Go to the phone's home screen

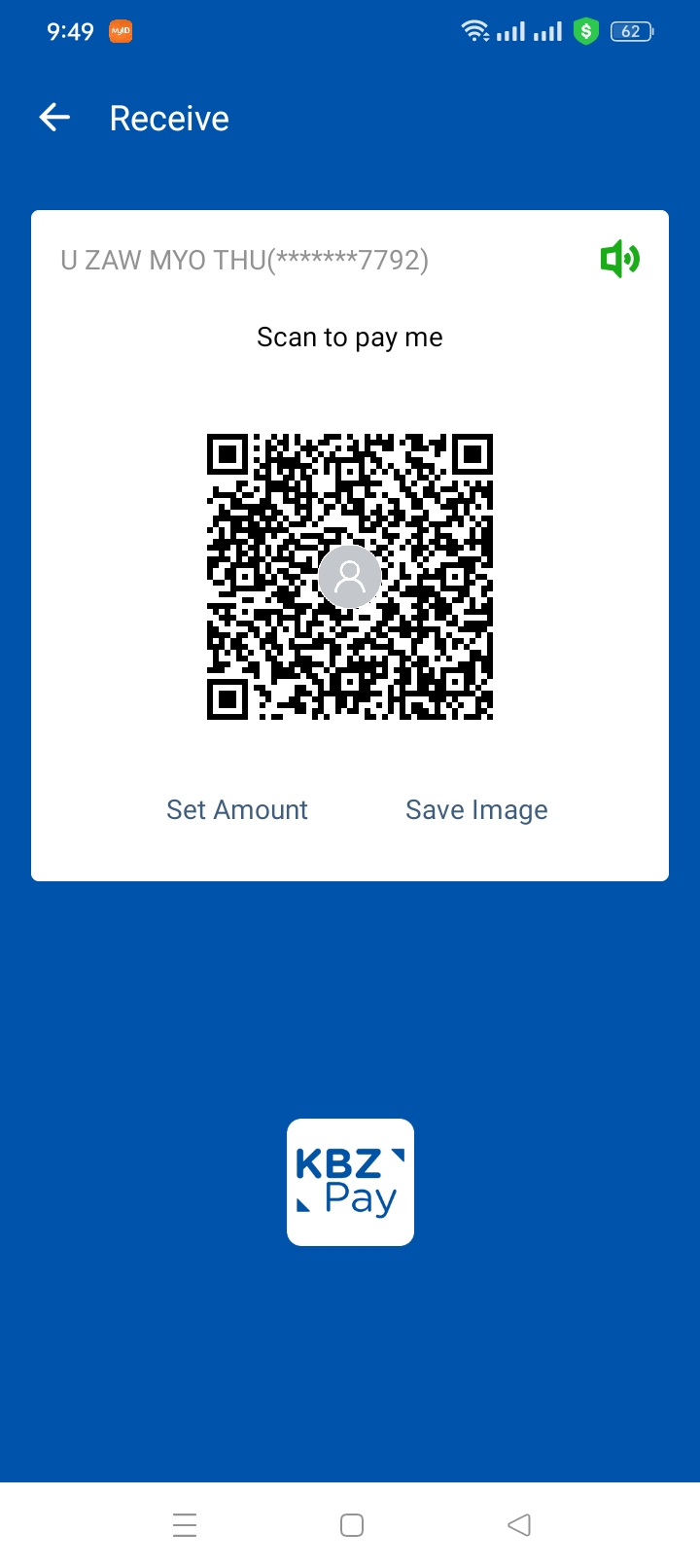pos(352,1524)
